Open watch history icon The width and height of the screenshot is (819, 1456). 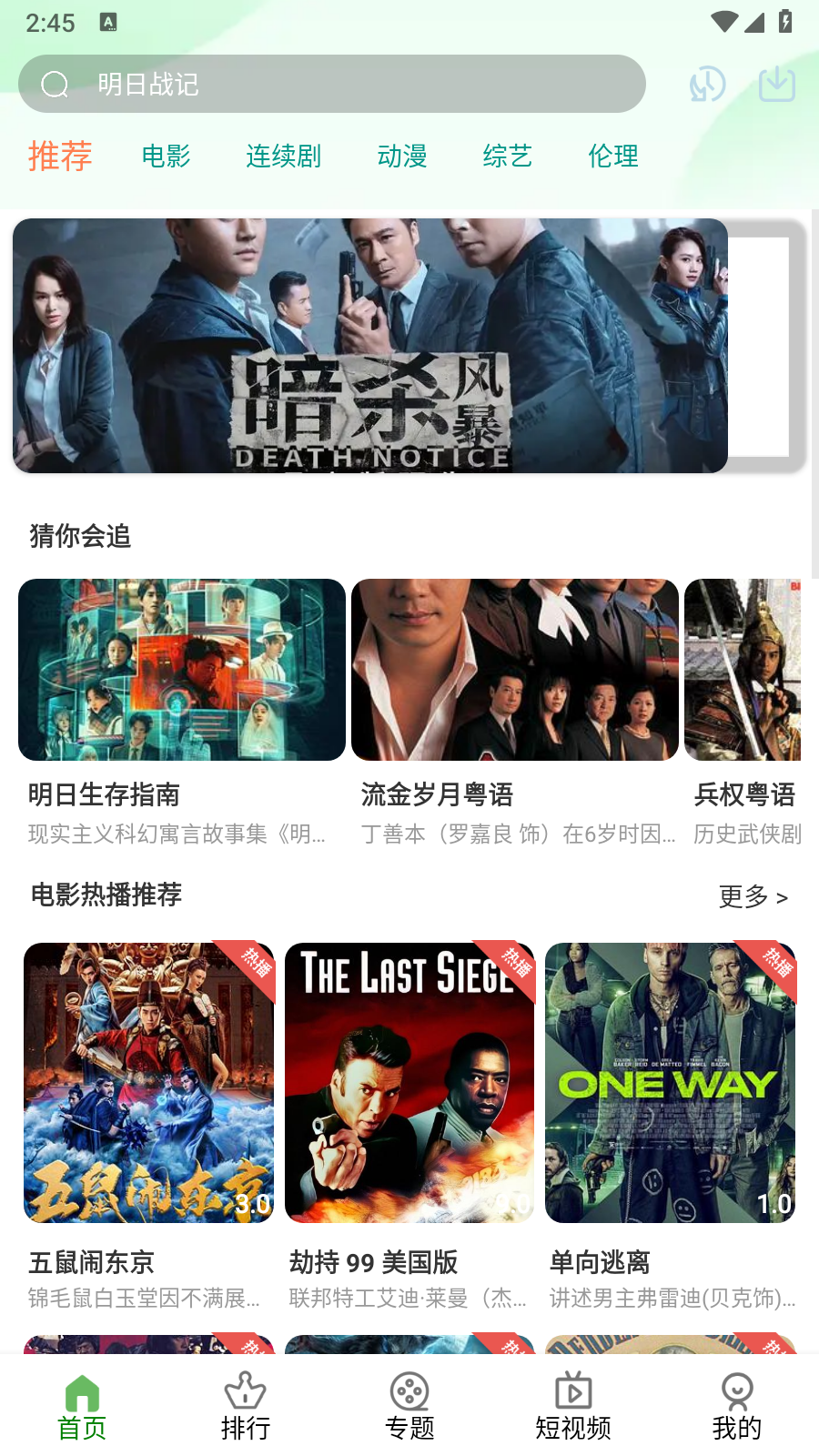[707, 85]
